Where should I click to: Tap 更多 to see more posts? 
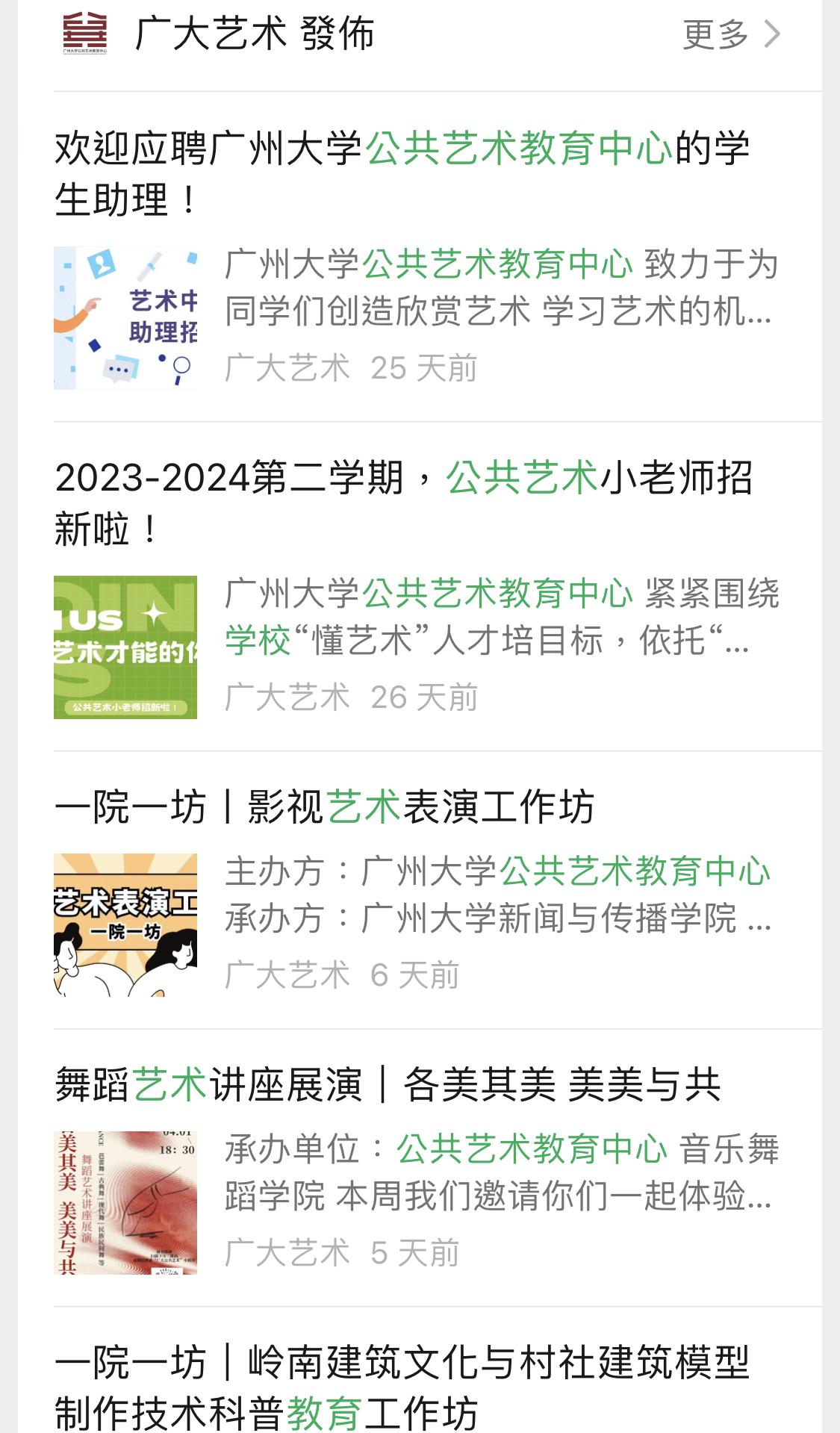(x=730, y=34)
